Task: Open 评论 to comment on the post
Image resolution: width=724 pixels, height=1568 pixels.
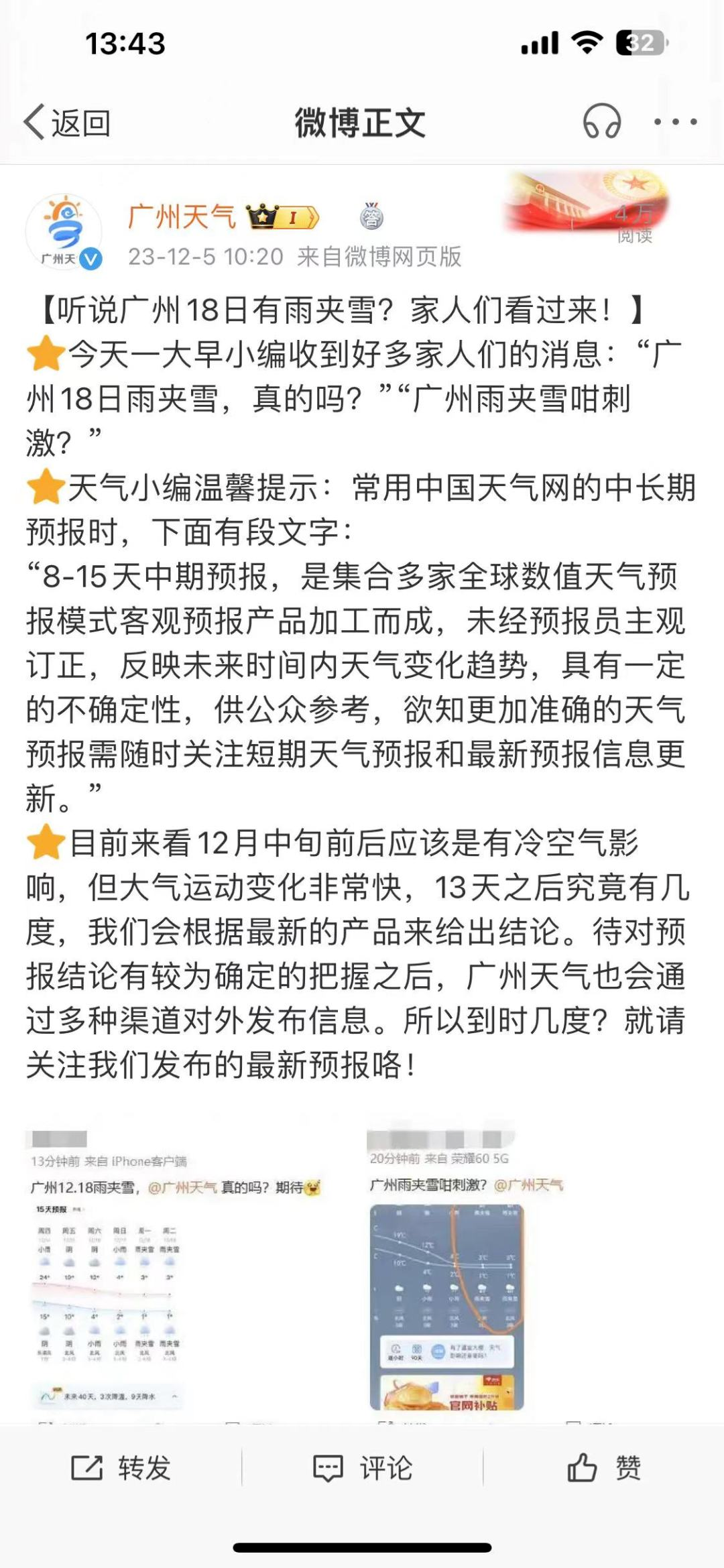Action: coord(362,1467)
